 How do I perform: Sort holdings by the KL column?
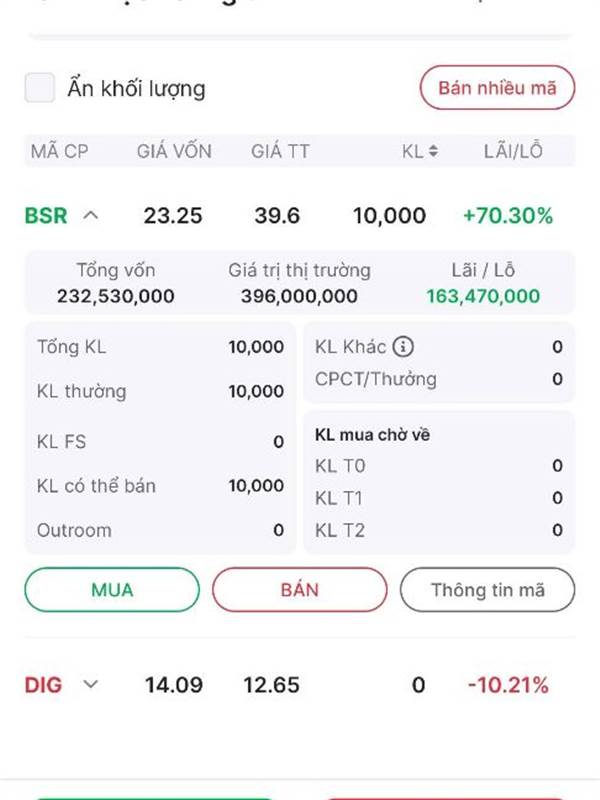pyautogui.click(x=420, y=151)
